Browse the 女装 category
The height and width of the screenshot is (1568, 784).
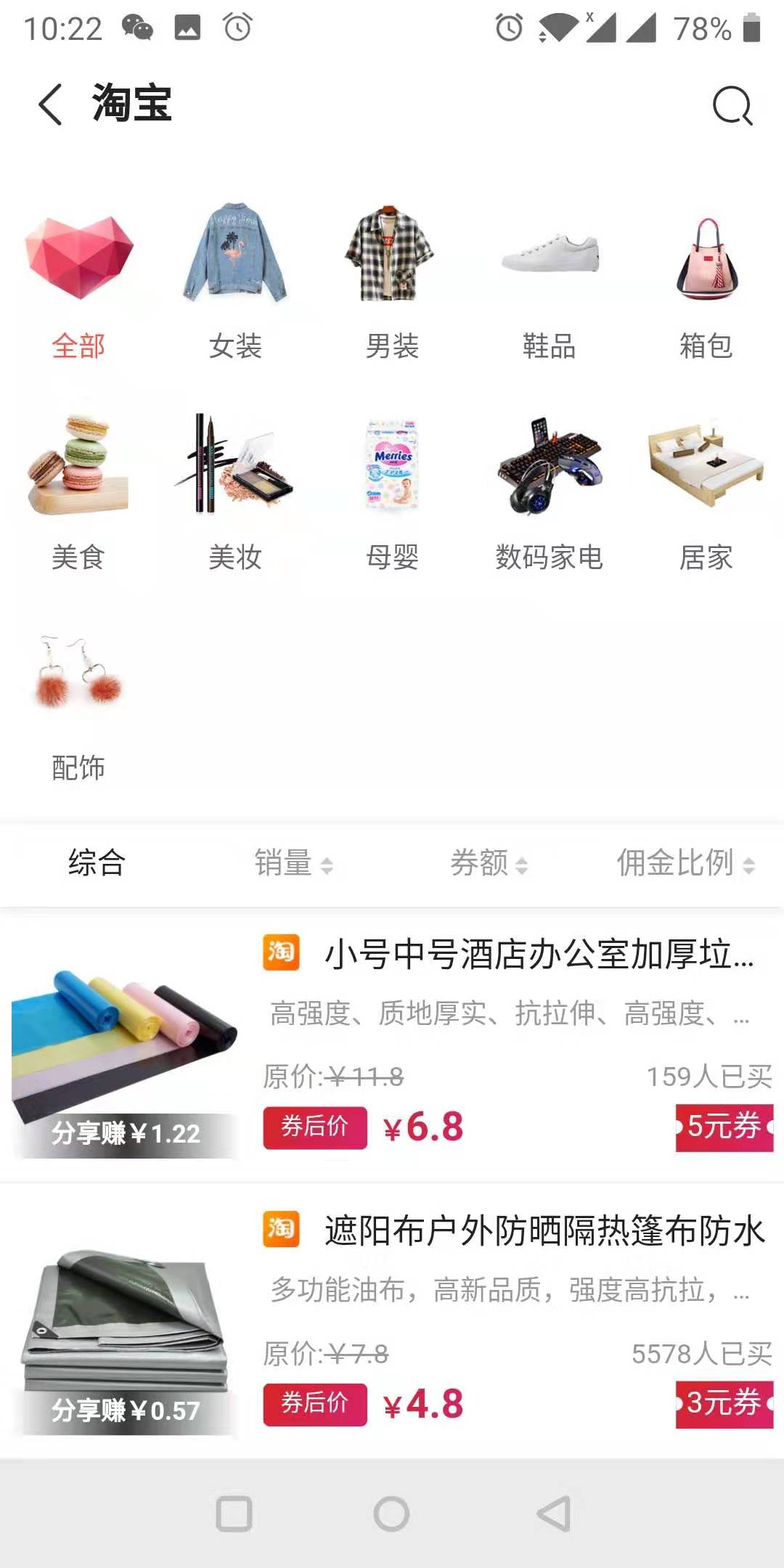235,283
